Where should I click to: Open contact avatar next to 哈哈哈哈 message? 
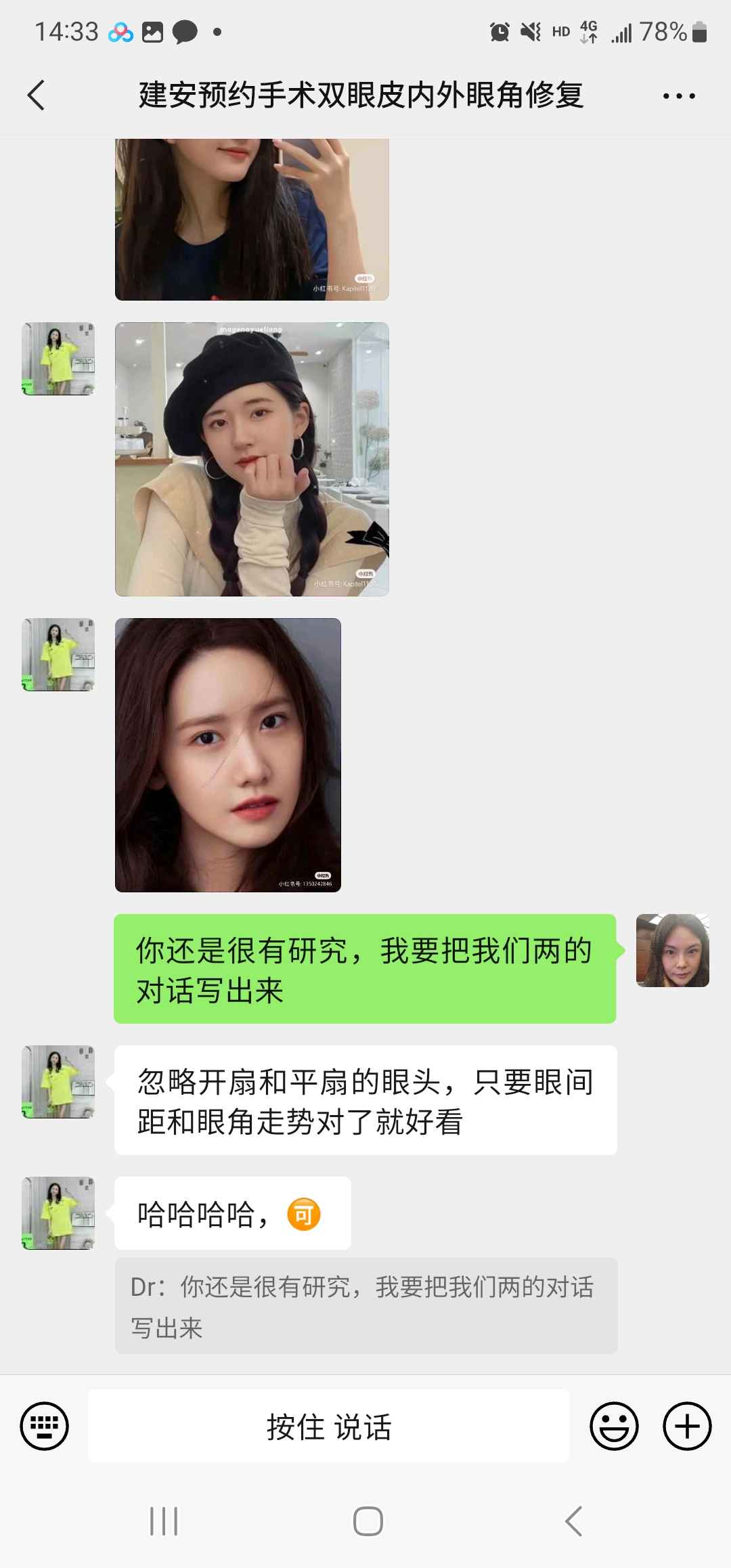[58, 1213]
